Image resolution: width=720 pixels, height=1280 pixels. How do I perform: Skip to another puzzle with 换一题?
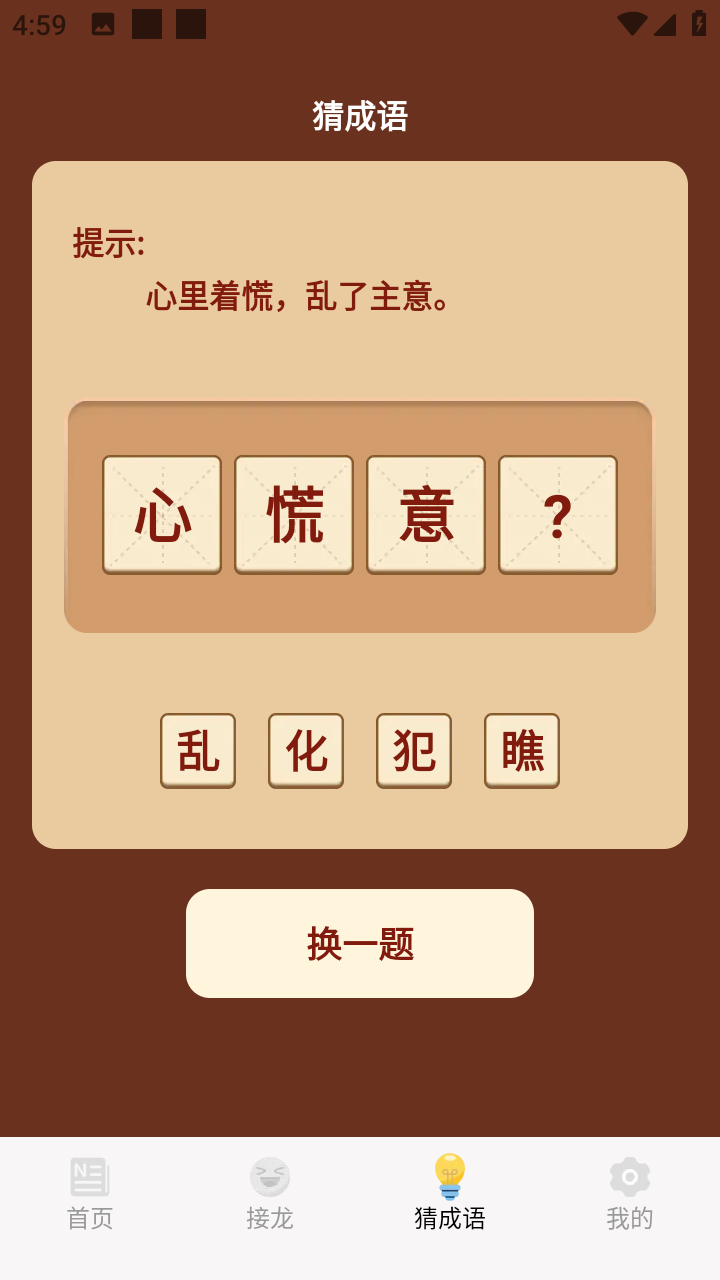tap(360, 943)
